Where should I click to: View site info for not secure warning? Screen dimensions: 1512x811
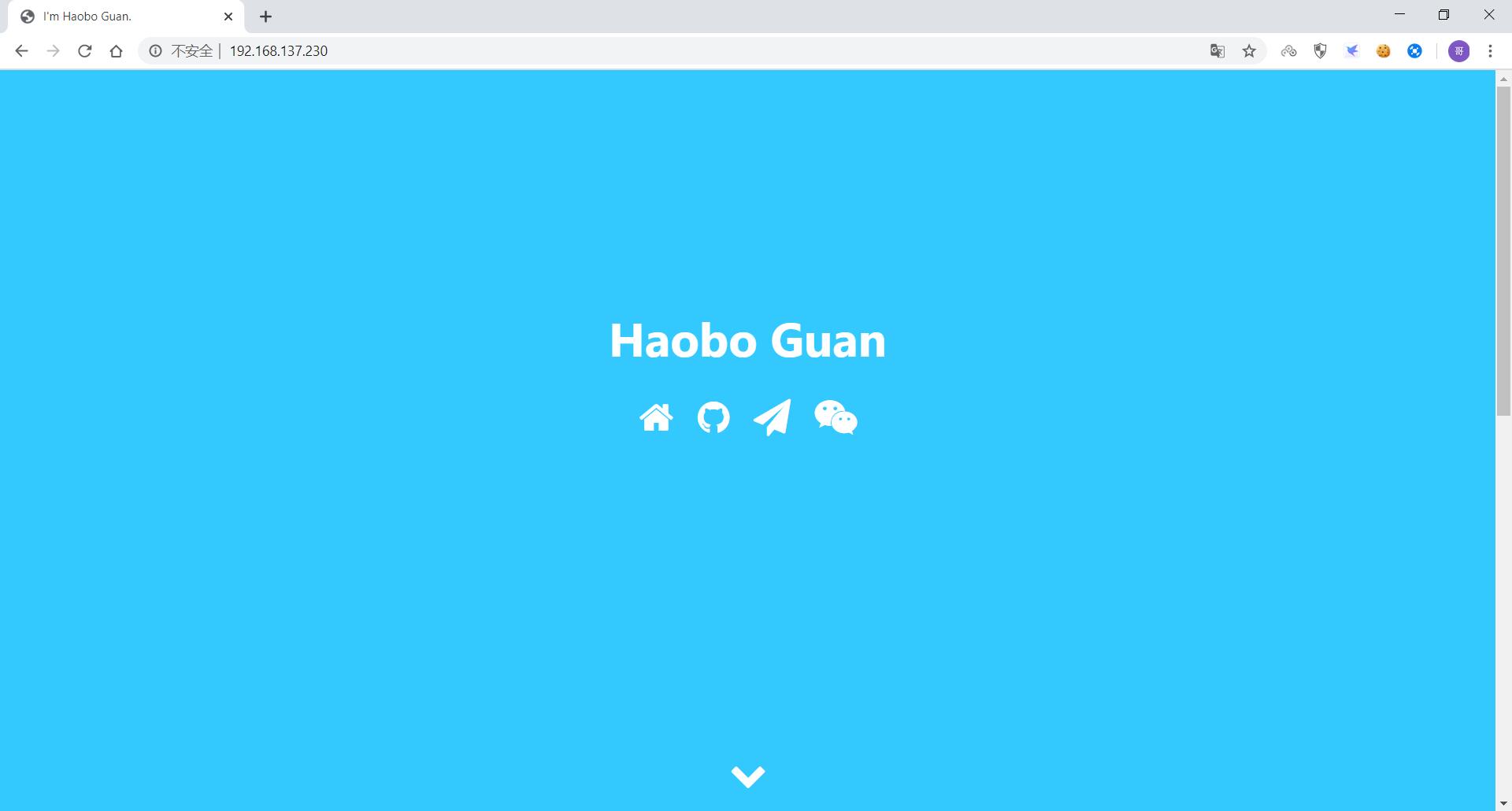click(156, 51)
